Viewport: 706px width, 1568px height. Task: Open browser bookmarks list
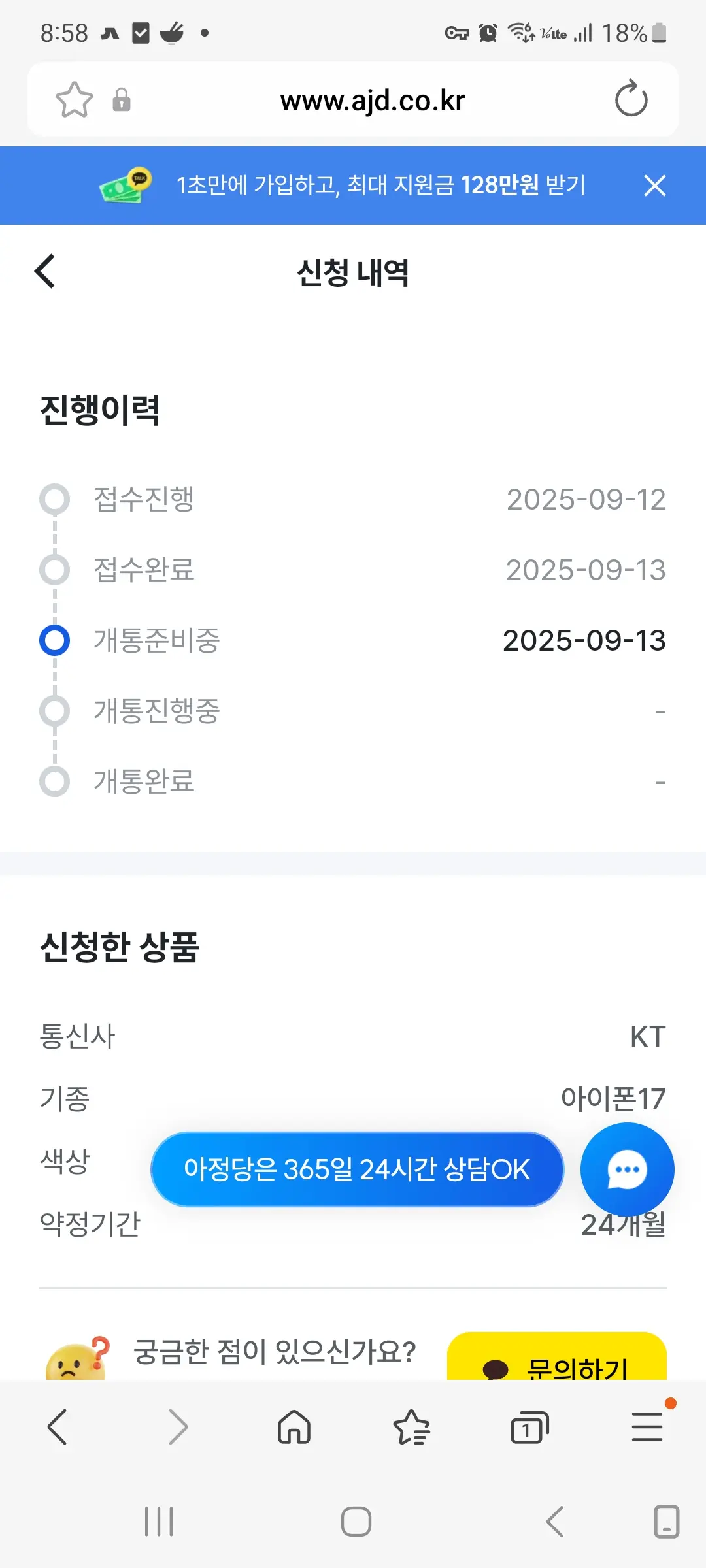(x=412, y=1427)
